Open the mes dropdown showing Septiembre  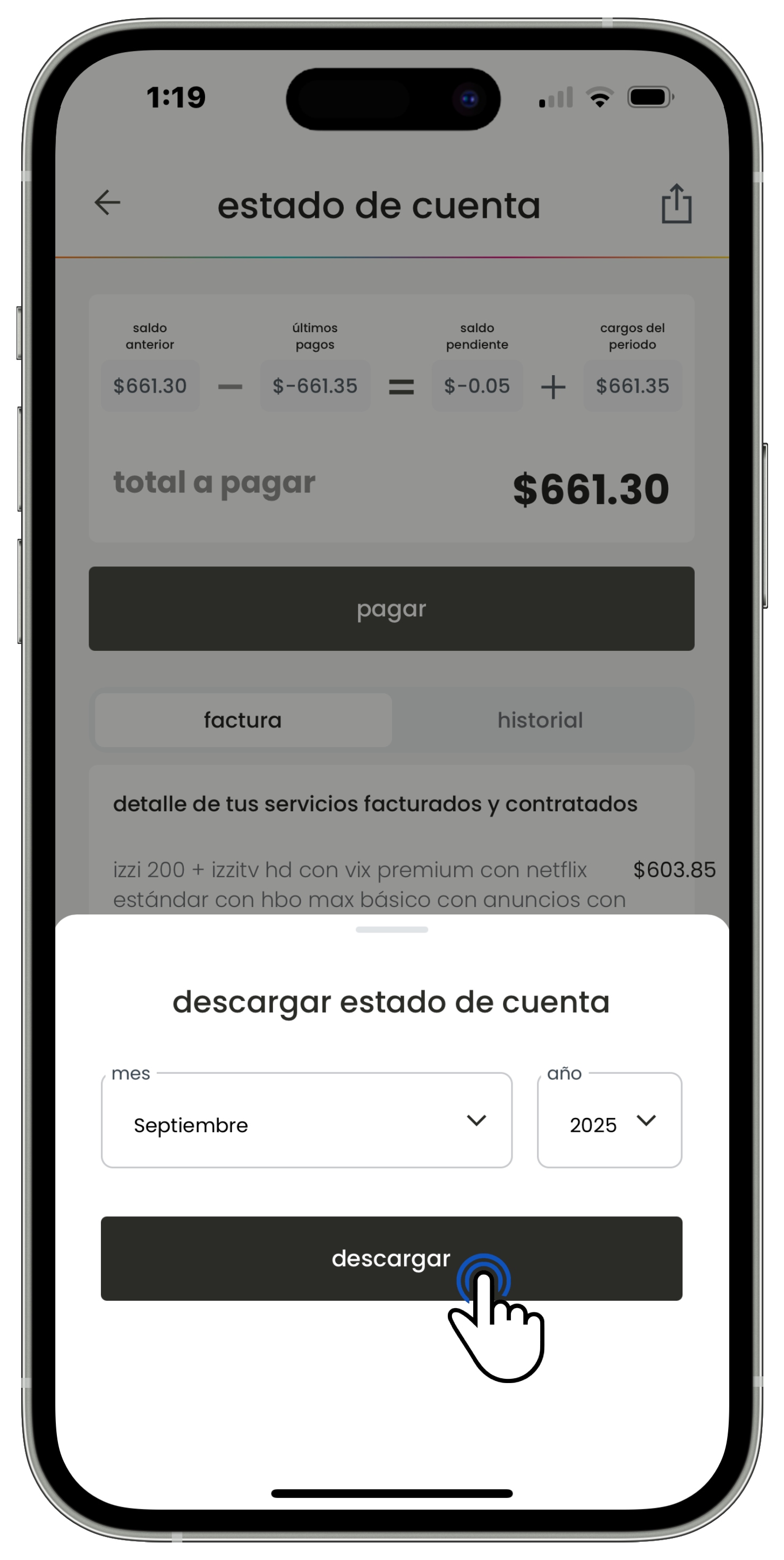coord(306,1120)
